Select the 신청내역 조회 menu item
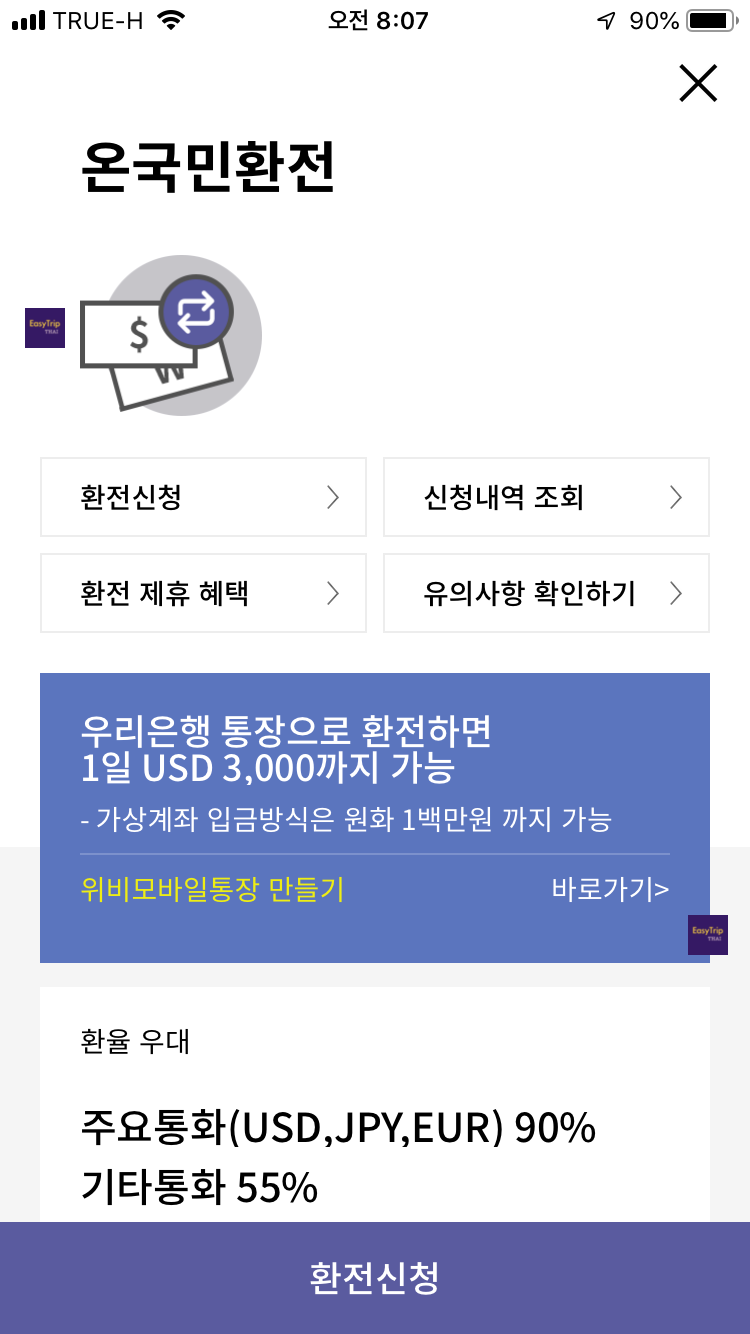 546,497
